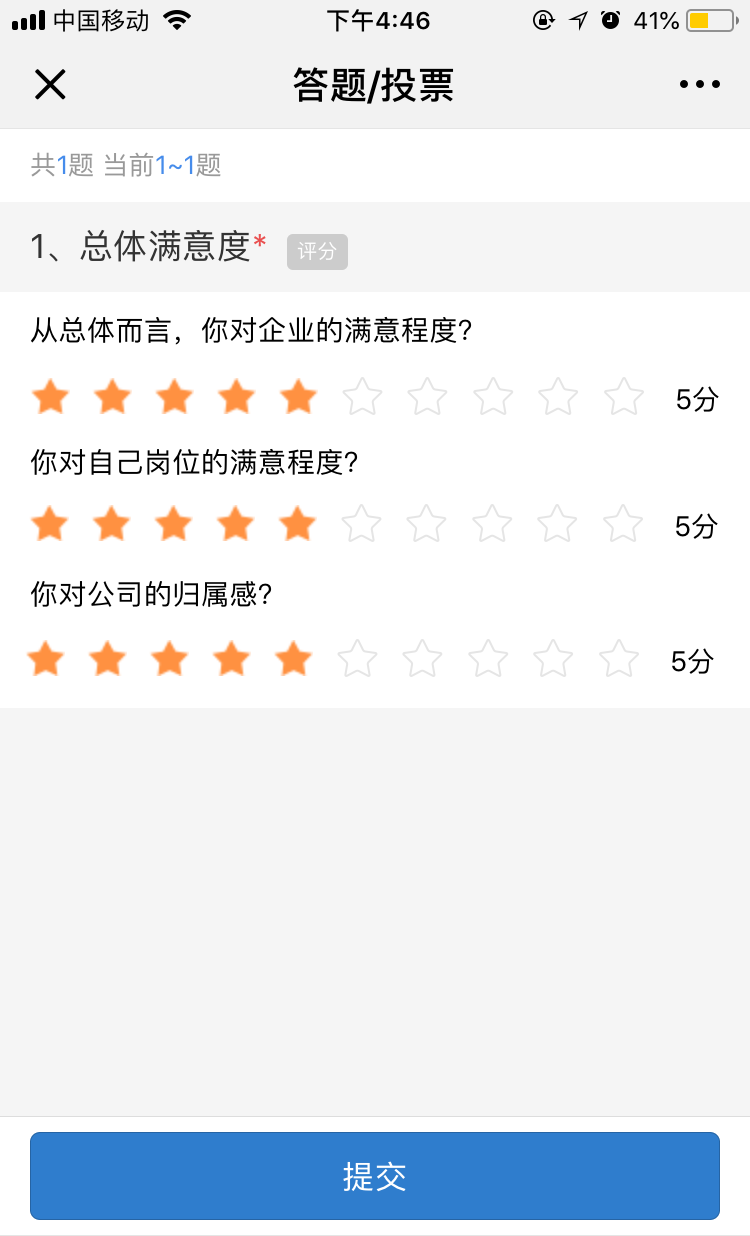750x1236 pixels.
Task: Close the 答题/投票 page with X
Action: pos(50,85)
